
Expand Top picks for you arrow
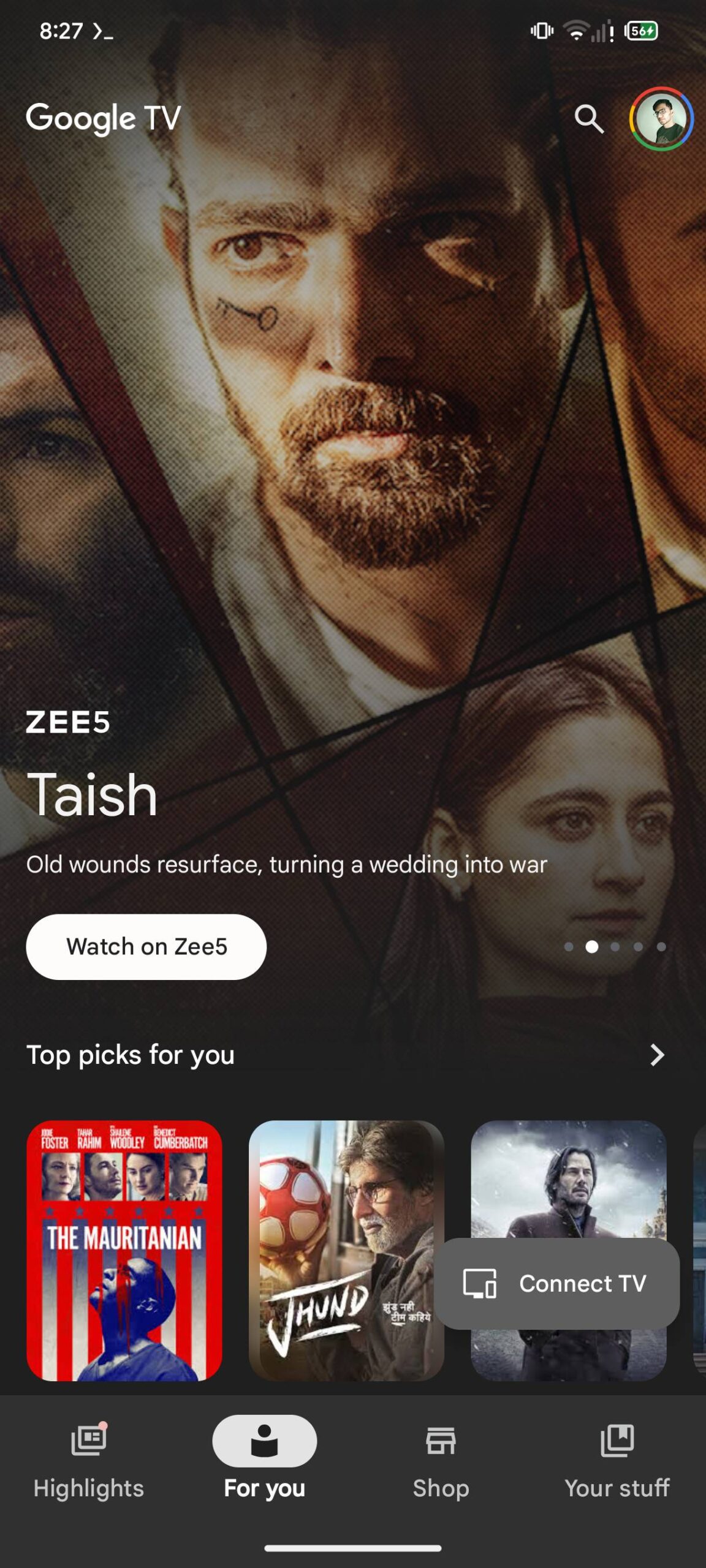coord(656,1055)
